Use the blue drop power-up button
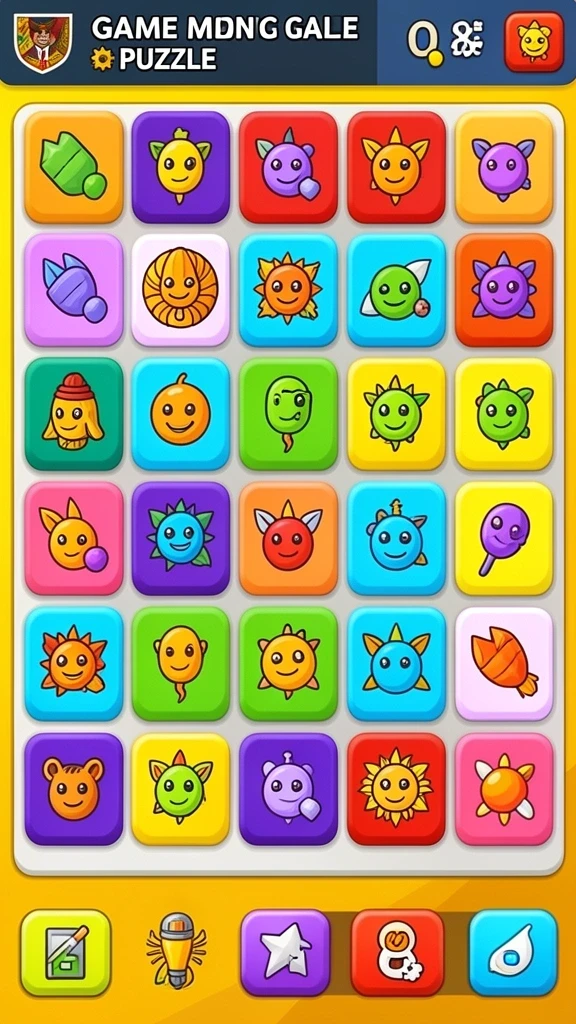576x1024 pixels. (x=513, y=953)
